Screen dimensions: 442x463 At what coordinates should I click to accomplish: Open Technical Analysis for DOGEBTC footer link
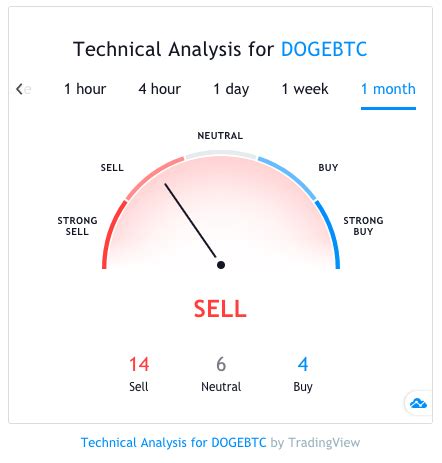pos(173,443)
